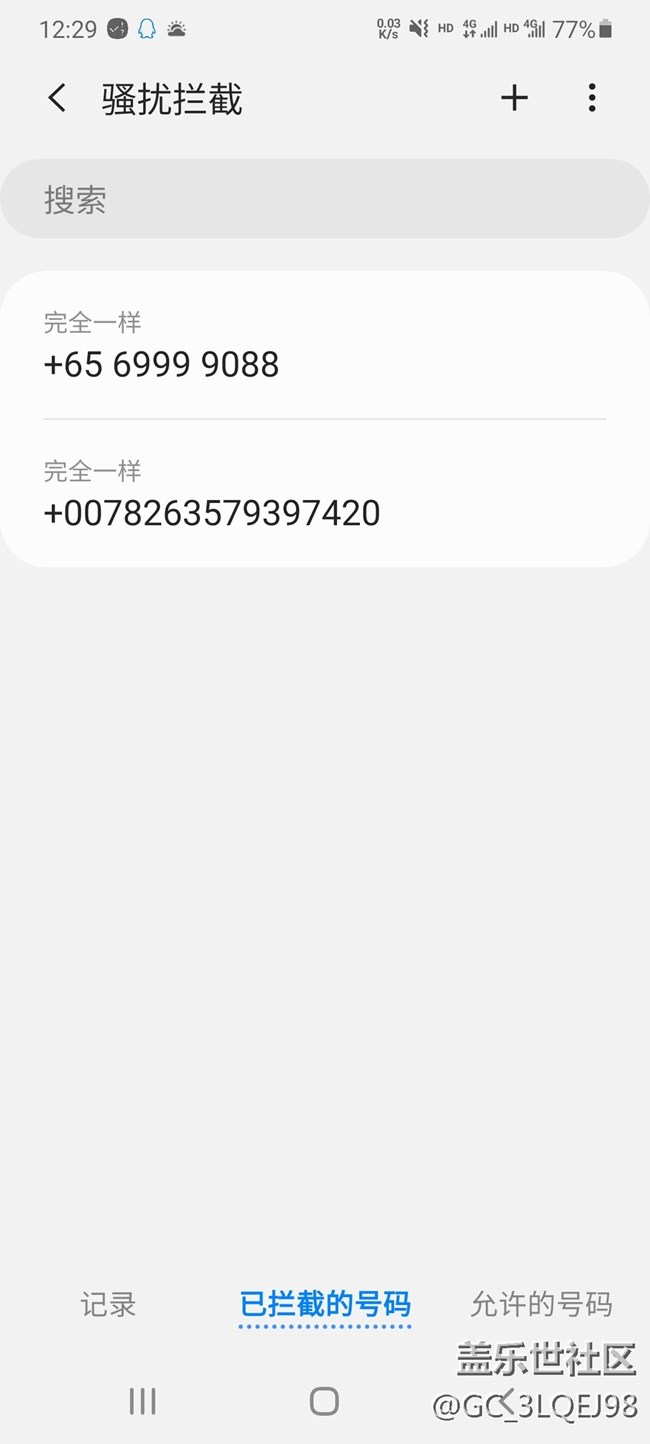Show recent apps
650x1444 pixels.
(143, 1401)
